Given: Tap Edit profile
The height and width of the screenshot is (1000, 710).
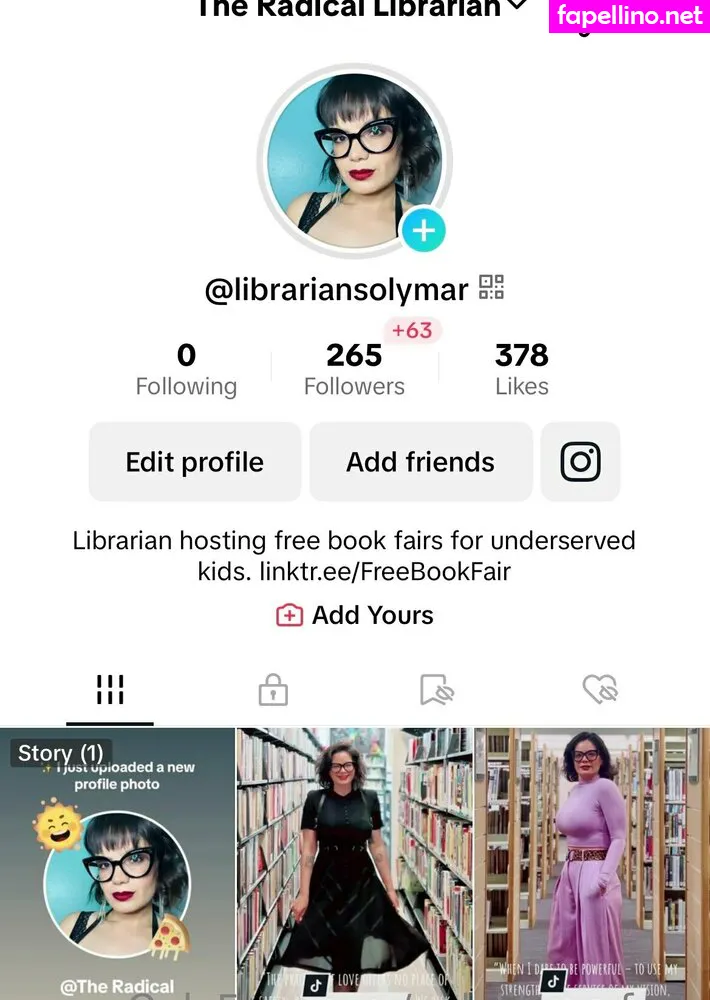Looking at the screenshot, I should 195,462.
